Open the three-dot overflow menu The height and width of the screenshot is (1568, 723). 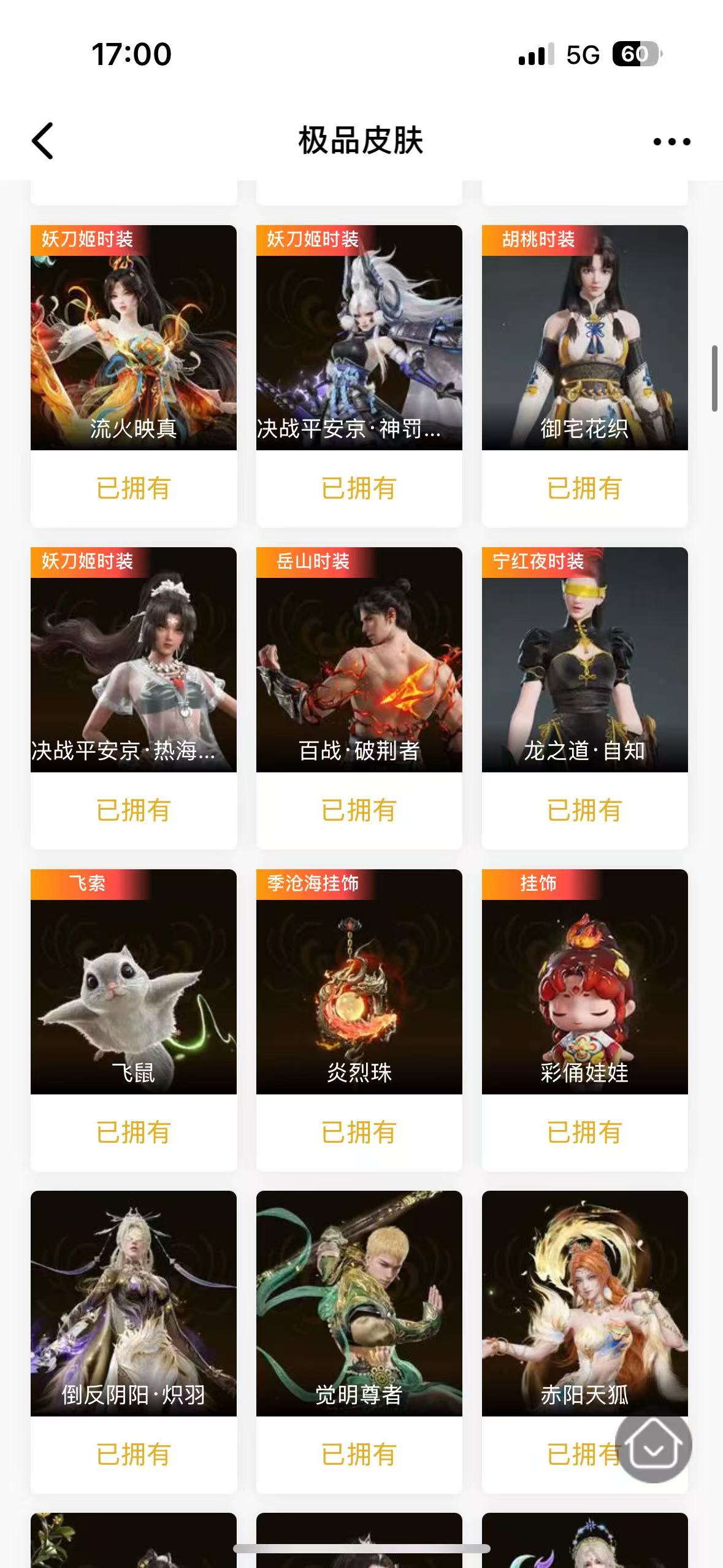(671, 142)
